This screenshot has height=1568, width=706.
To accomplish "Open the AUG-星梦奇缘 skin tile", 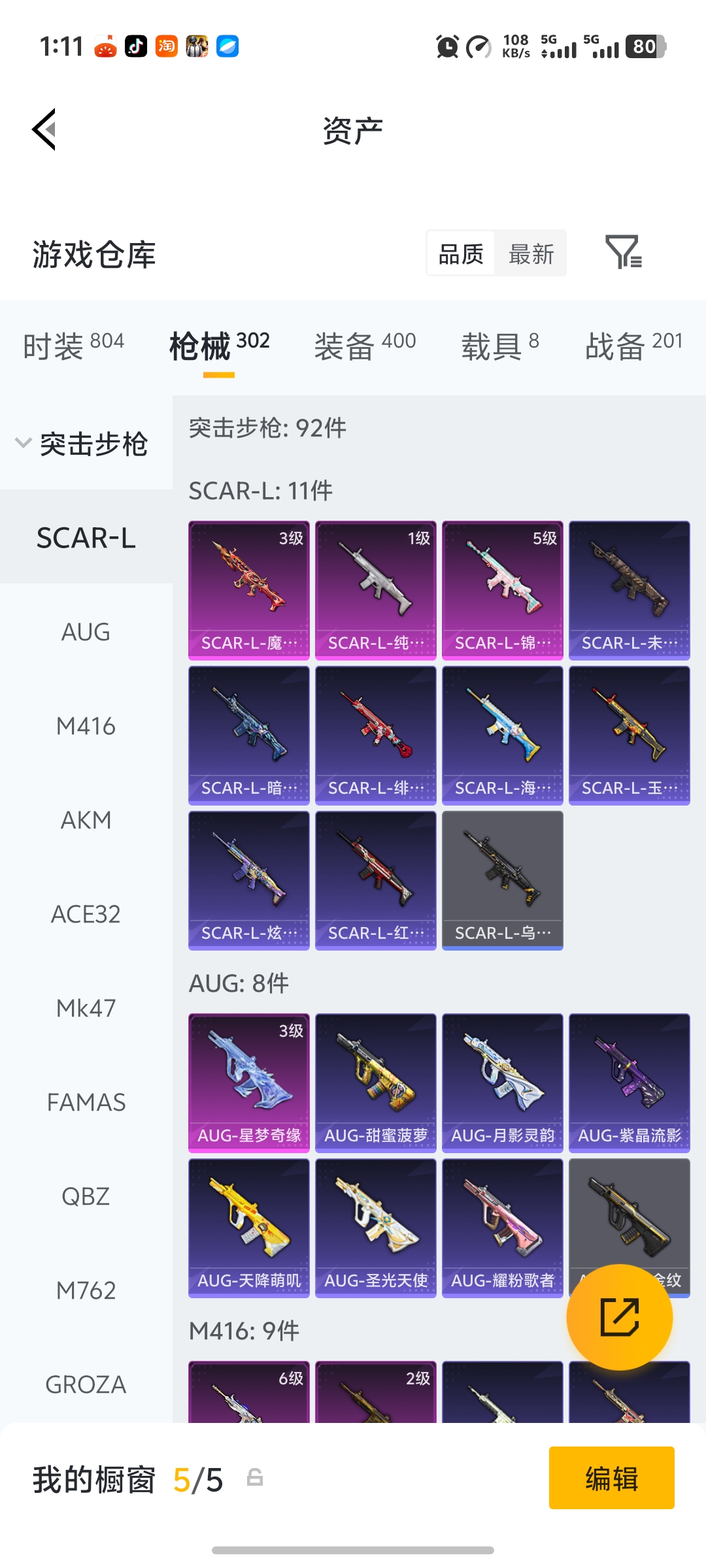I will pyautogui.click(x=249, y=1083).
